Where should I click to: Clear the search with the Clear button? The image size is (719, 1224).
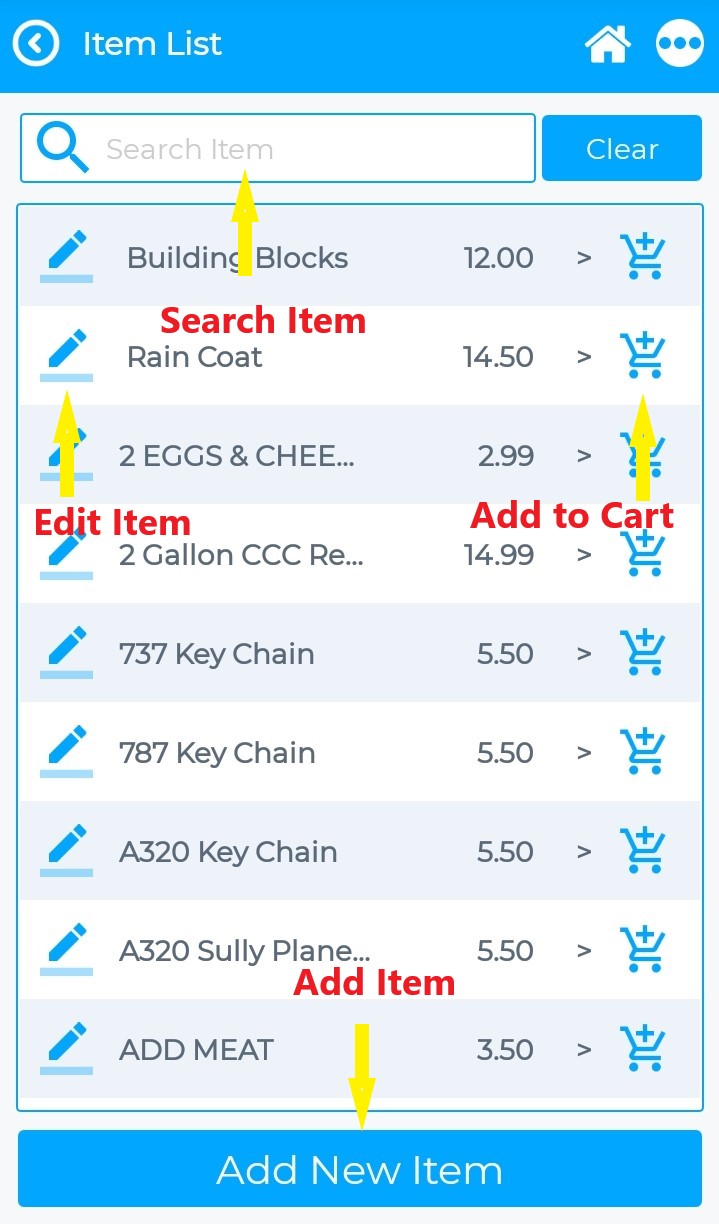click(x=621, y=149)
